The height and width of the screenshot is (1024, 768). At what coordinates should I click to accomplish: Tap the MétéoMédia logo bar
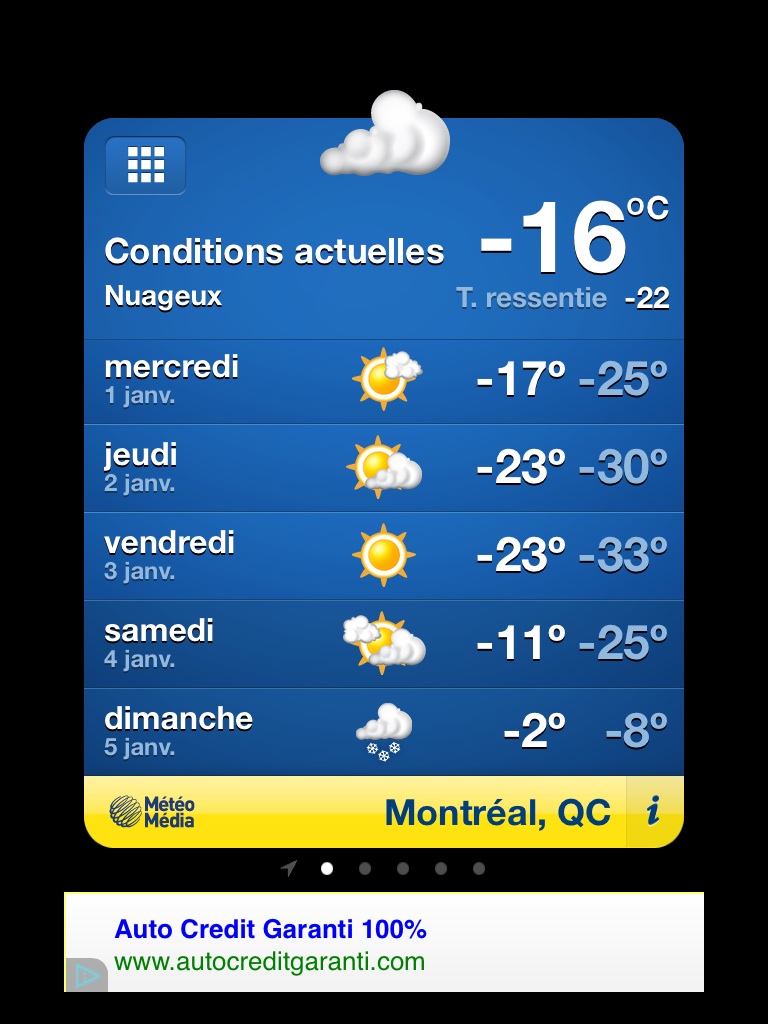pos(152,812)
